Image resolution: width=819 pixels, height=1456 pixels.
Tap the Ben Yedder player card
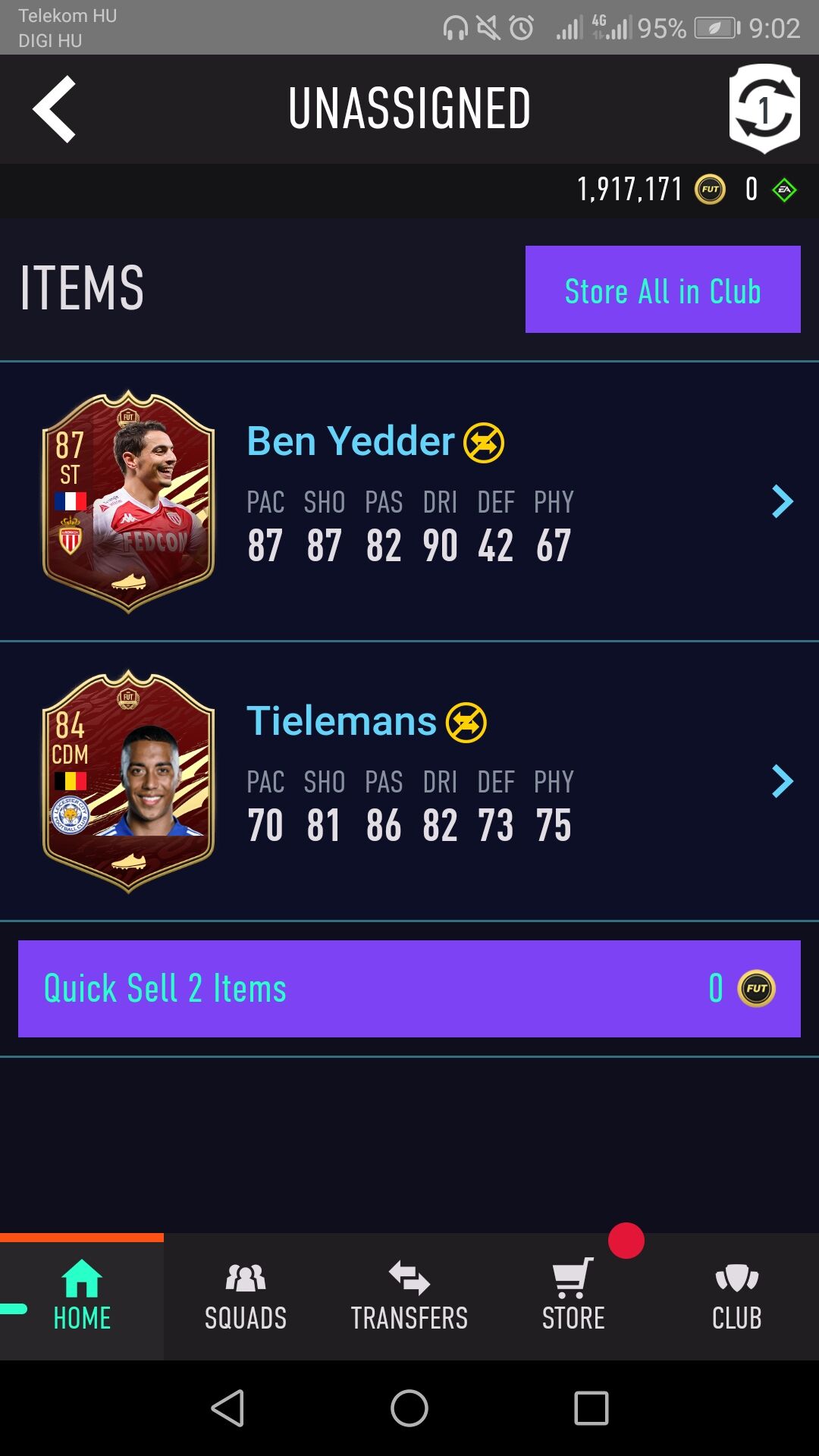pos(128,501)
